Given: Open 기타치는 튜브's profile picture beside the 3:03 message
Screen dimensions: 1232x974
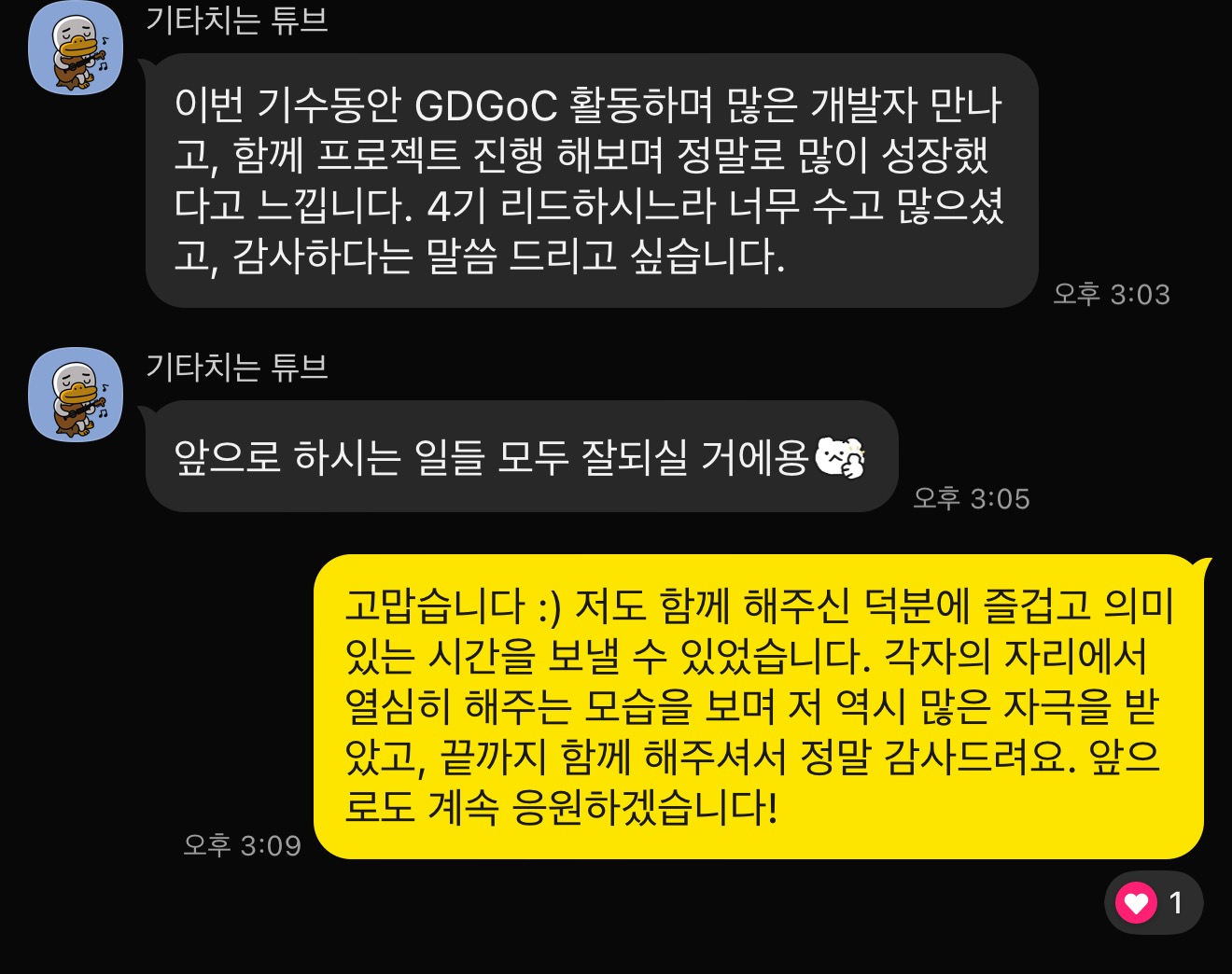Looking at the screenshot, I should 76,49.
